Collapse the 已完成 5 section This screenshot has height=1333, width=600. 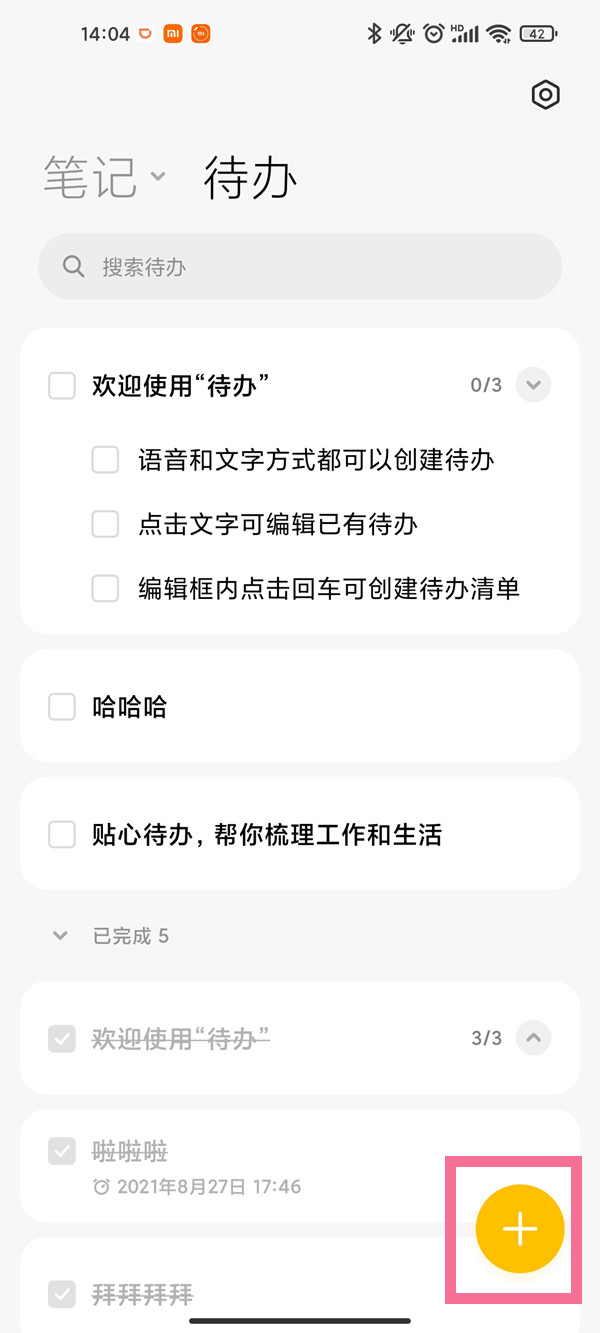click(x=61, y=936)
